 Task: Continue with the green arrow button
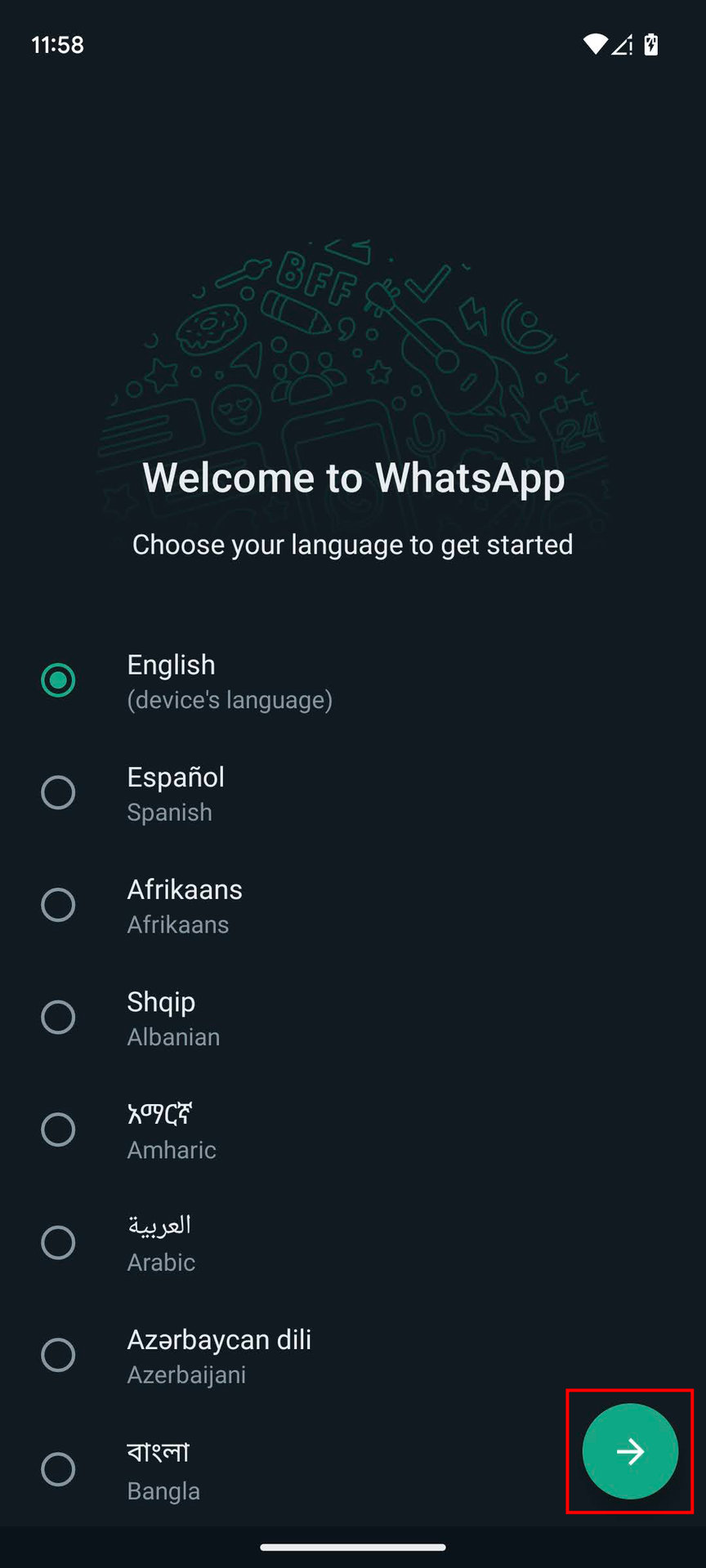point(630,1451)
